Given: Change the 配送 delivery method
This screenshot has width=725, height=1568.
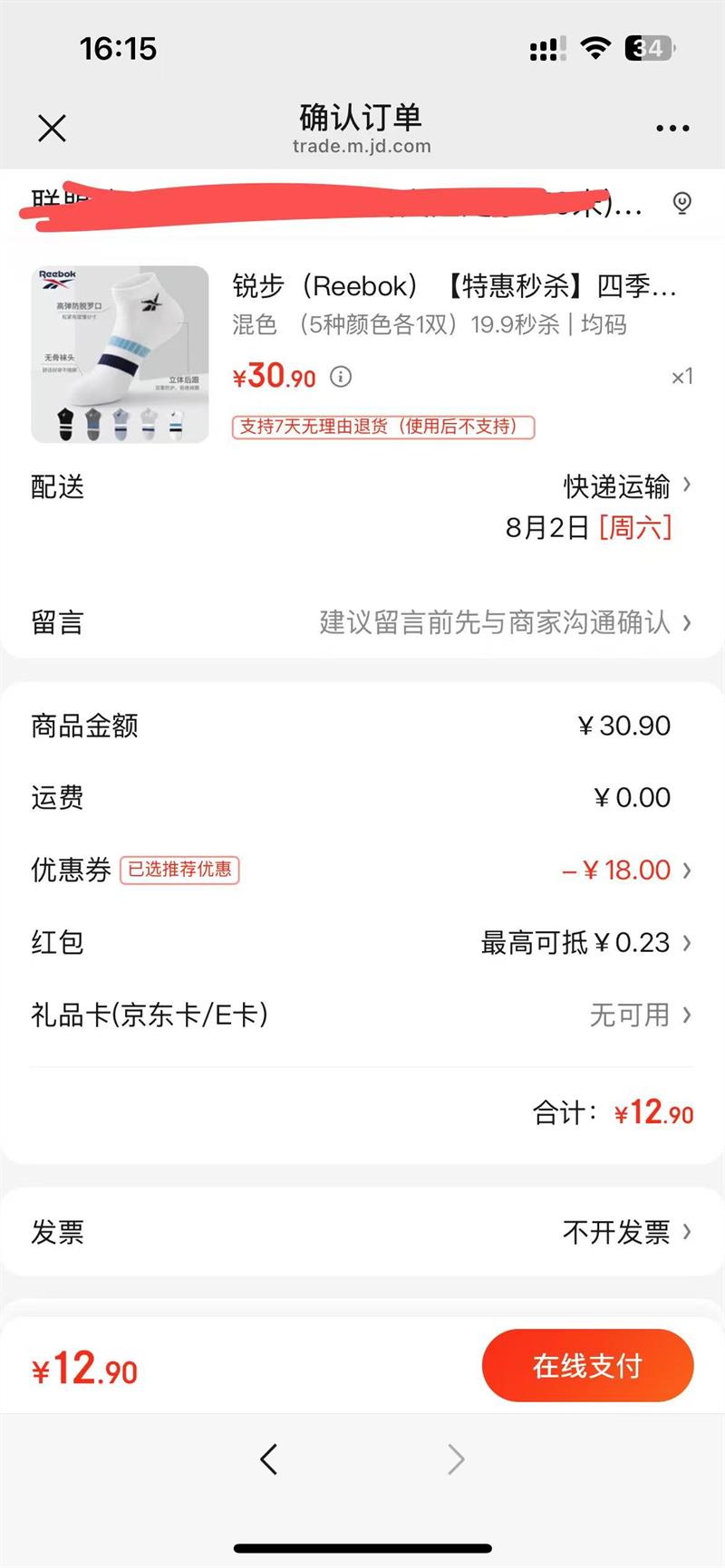Looking at the screenshot, I should click(x=625, y=487).
